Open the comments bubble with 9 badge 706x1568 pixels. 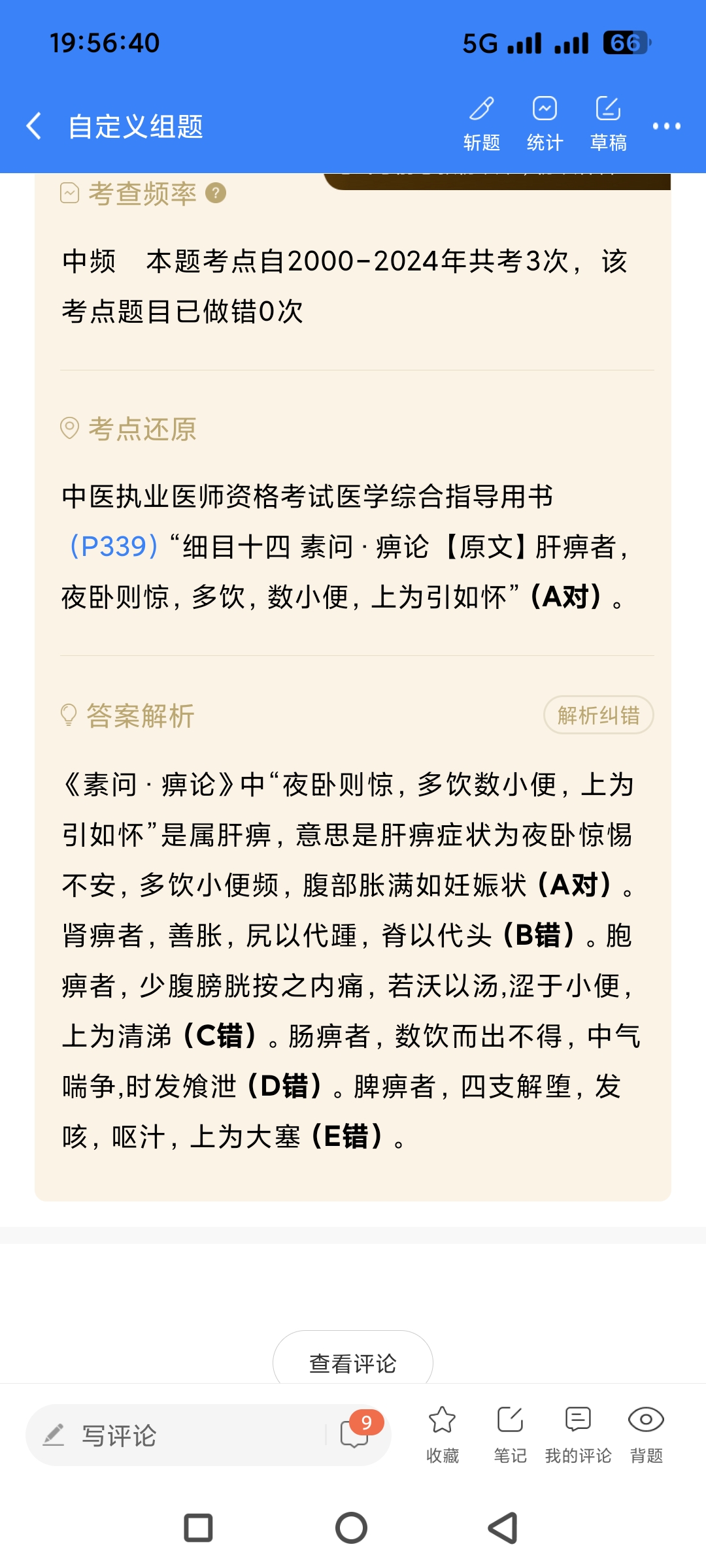click(355, 1434)
